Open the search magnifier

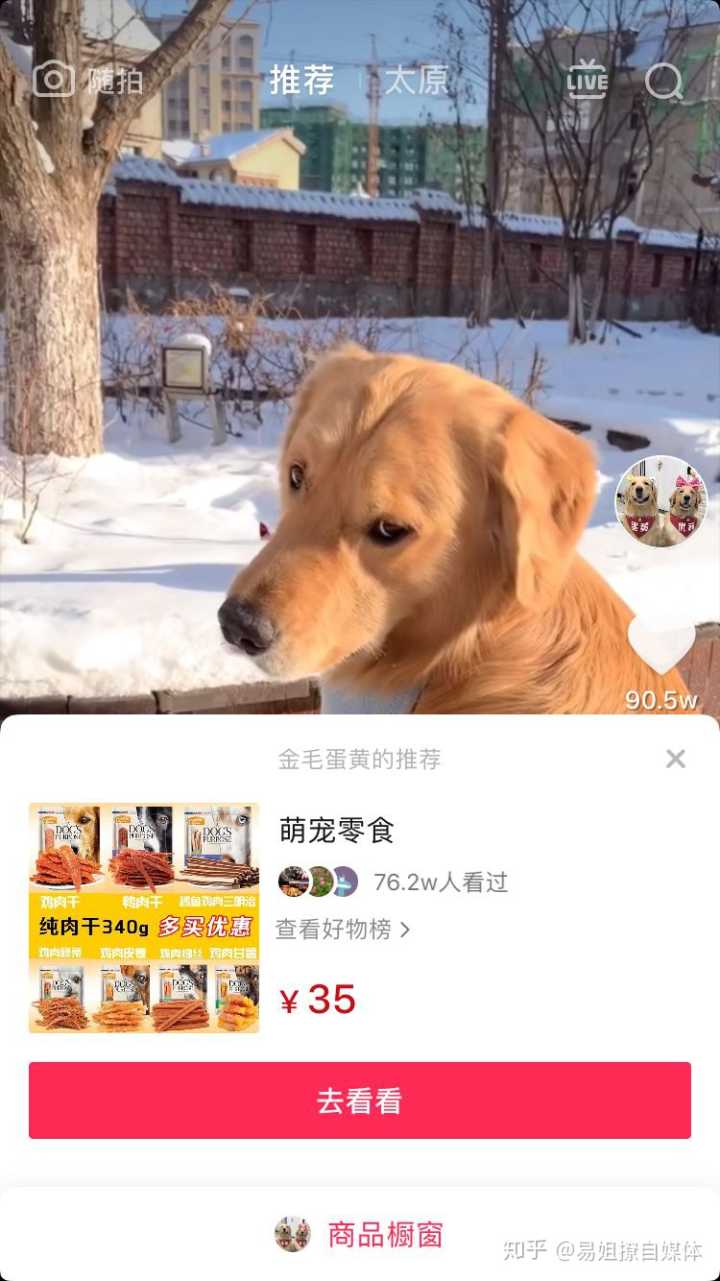[663, 81]
